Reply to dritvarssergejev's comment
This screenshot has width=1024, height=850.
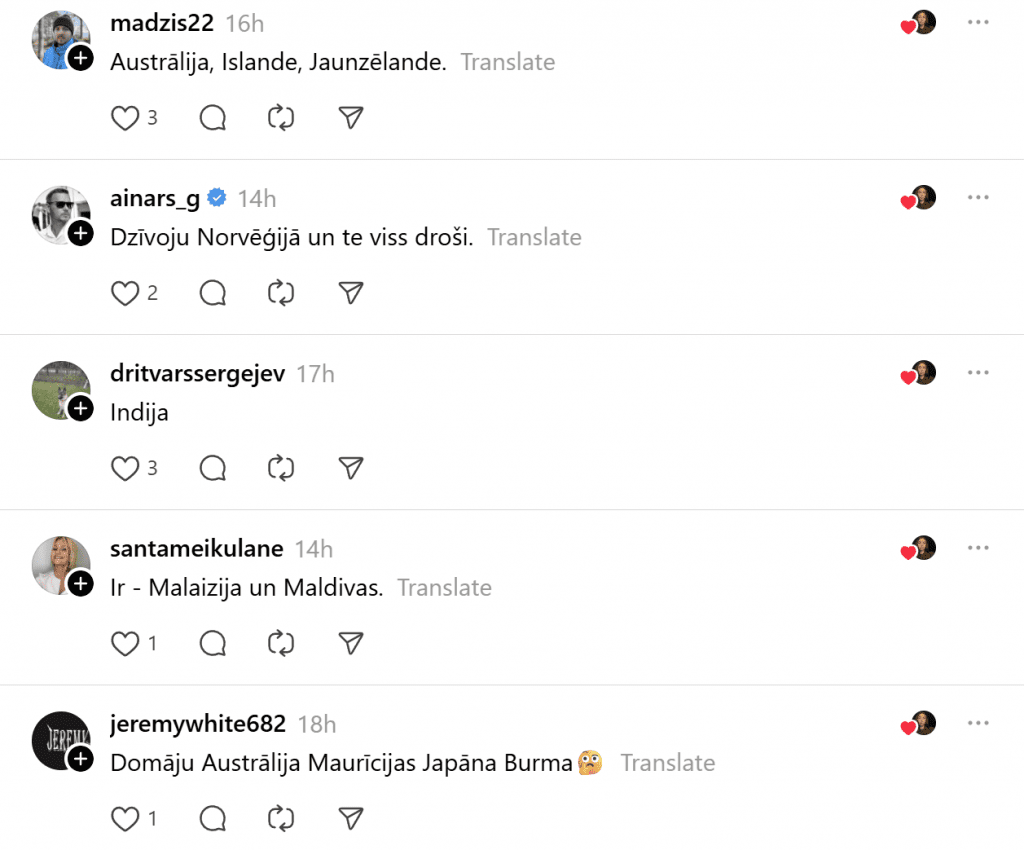tap(213, 468)
